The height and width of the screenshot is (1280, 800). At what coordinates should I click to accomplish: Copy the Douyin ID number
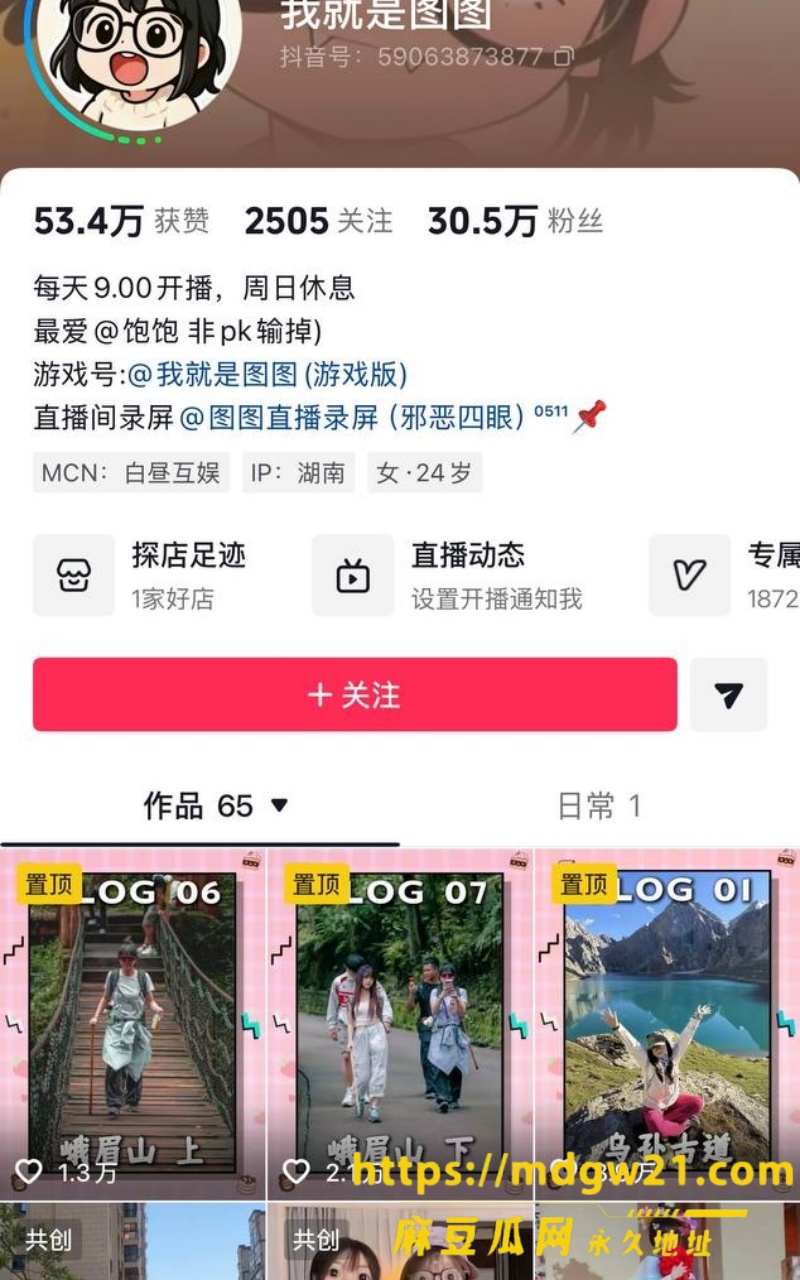coord(564,56)
